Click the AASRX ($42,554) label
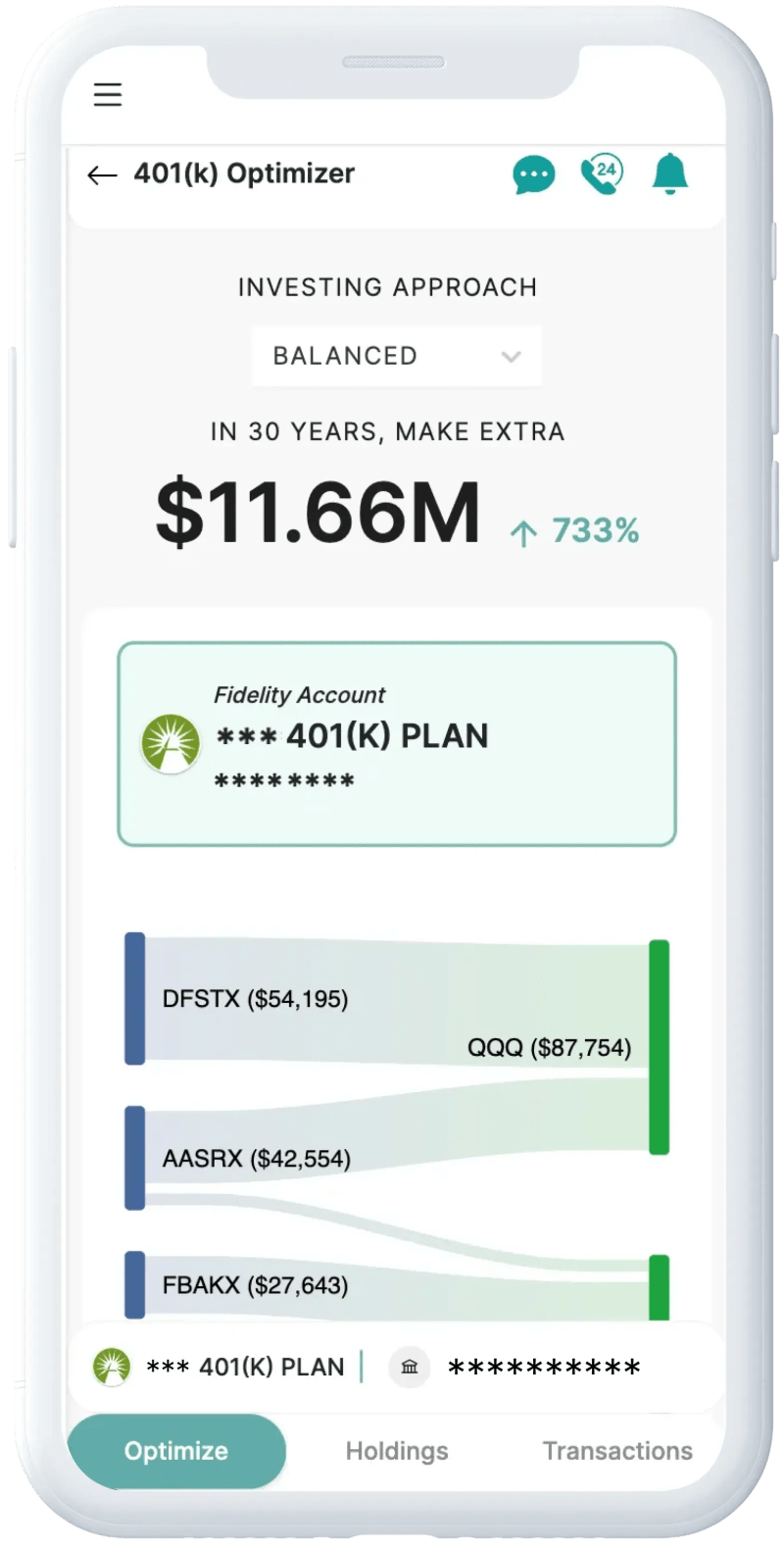Screen dimensions: 784x1548 coord(257,1158)
